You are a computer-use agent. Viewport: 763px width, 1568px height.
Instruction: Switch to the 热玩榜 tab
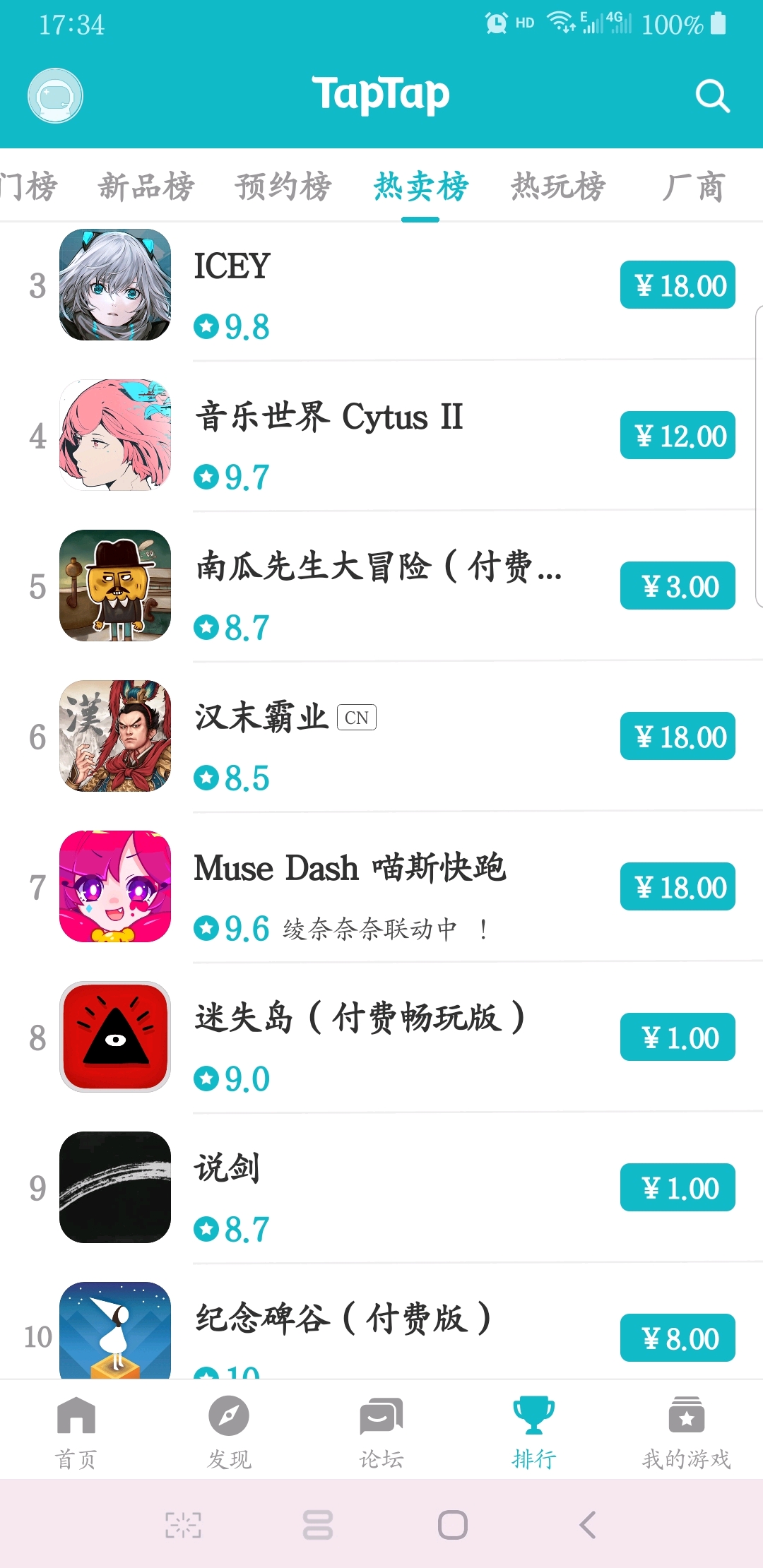click(558, 187)
